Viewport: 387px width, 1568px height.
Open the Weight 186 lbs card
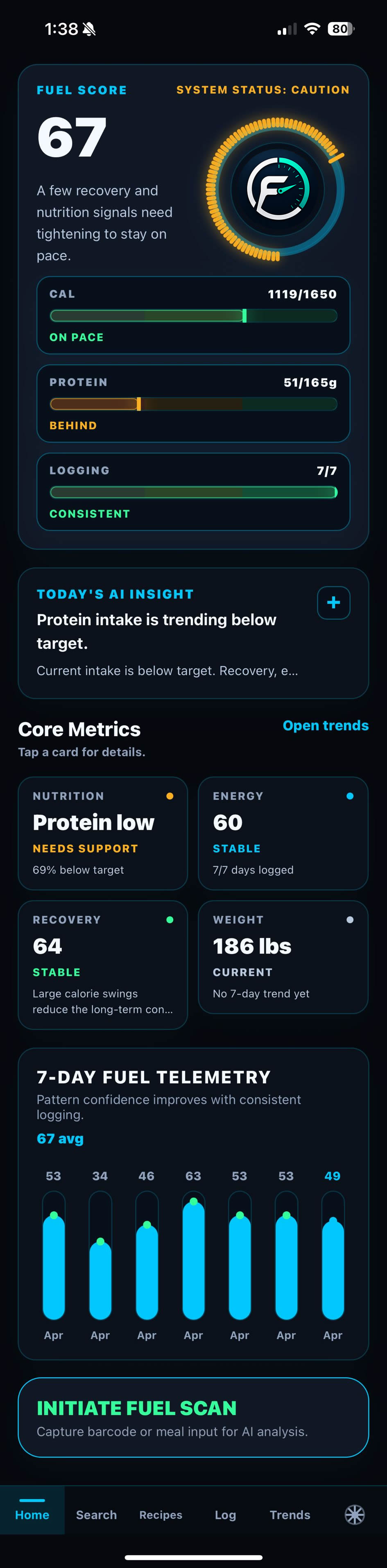click(283, 956)
